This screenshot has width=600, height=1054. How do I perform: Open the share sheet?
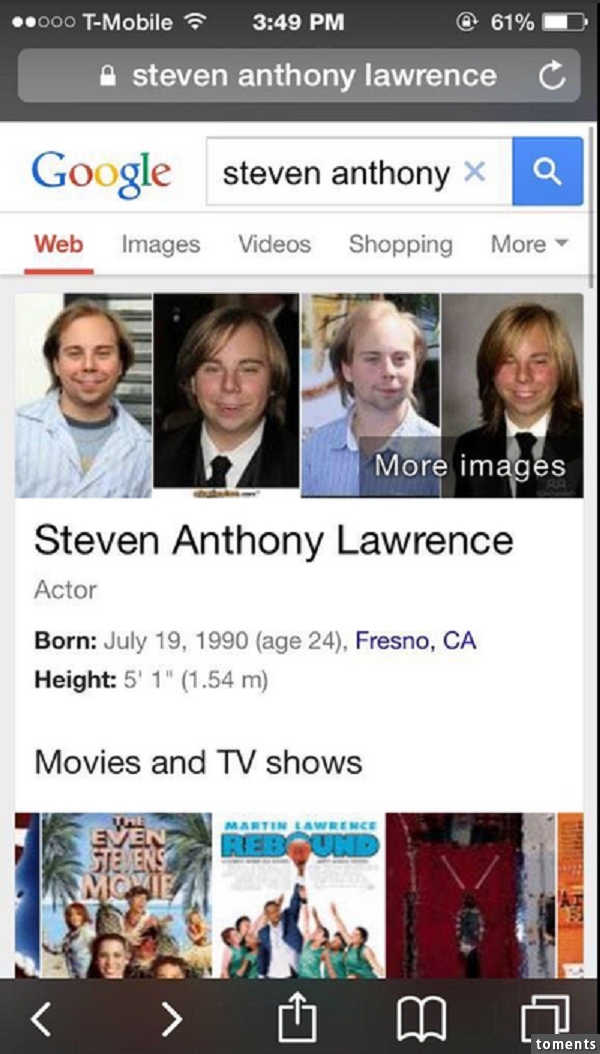pos(299,1015)
